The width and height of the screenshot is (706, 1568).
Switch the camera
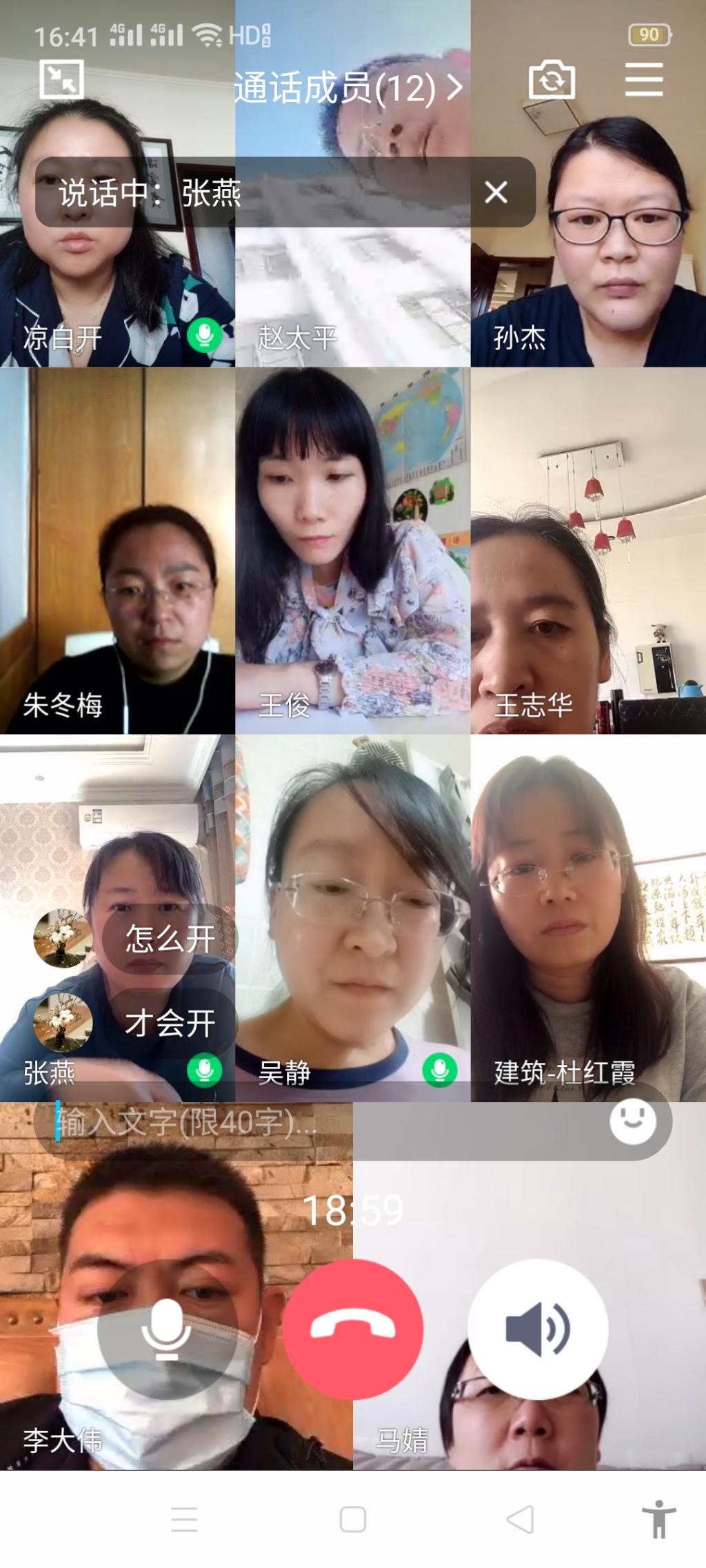pos(552,80)
